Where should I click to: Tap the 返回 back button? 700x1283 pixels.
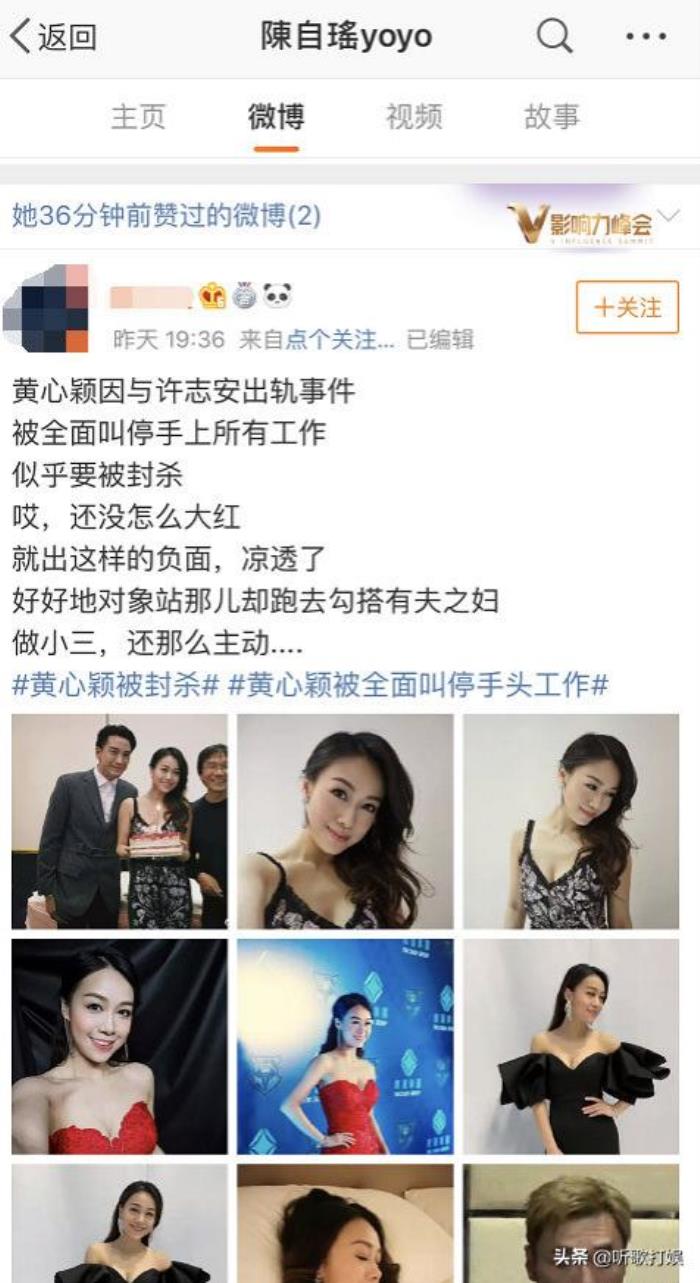[52, 37]
